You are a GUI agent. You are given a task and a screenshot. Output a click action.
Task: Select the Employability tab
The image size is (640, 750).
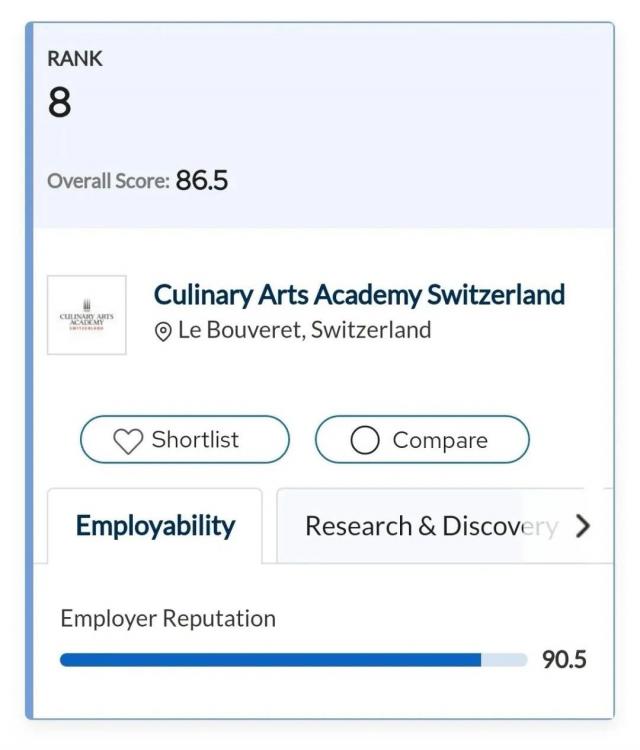pyautogui.click(x=155, y=526)
